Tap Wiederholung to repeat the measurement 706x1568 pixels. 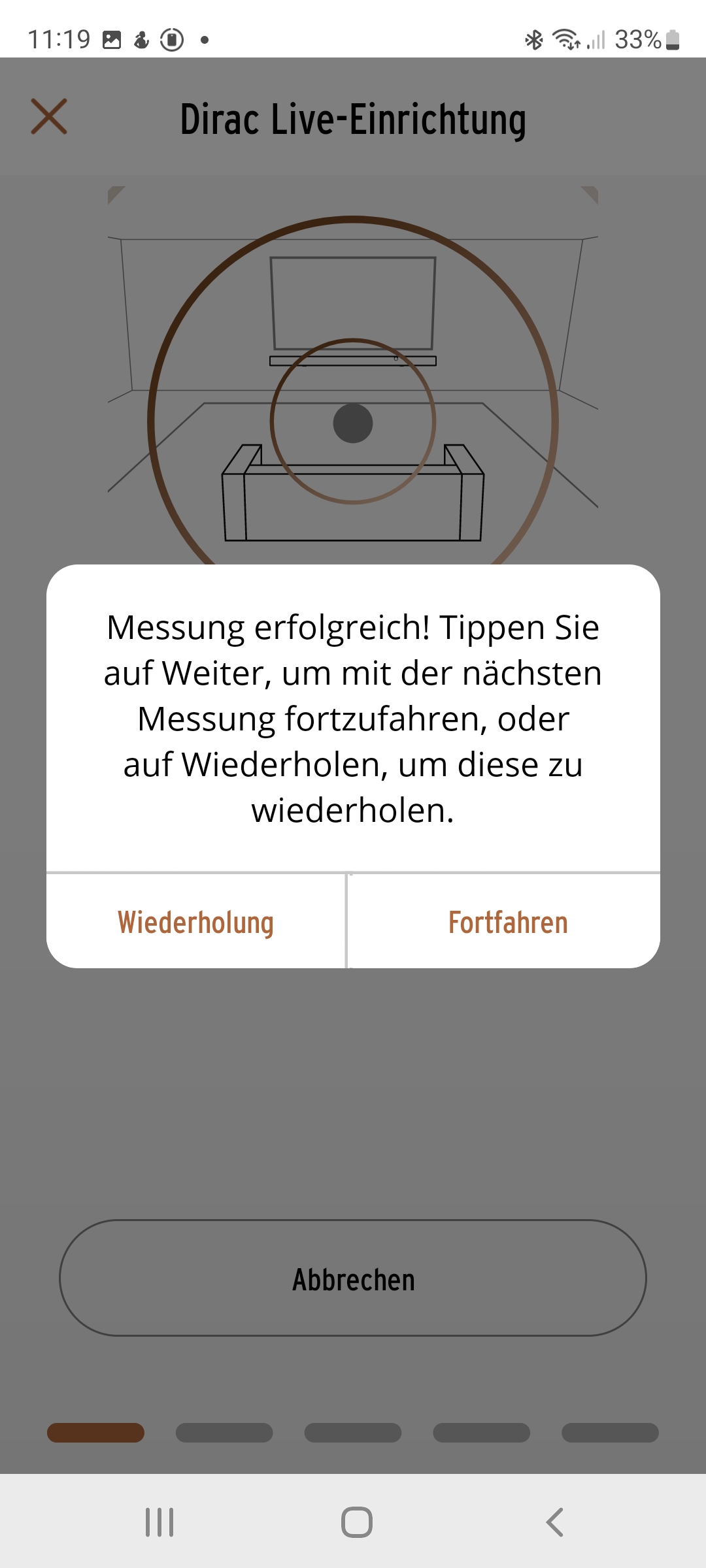point(195,922)
